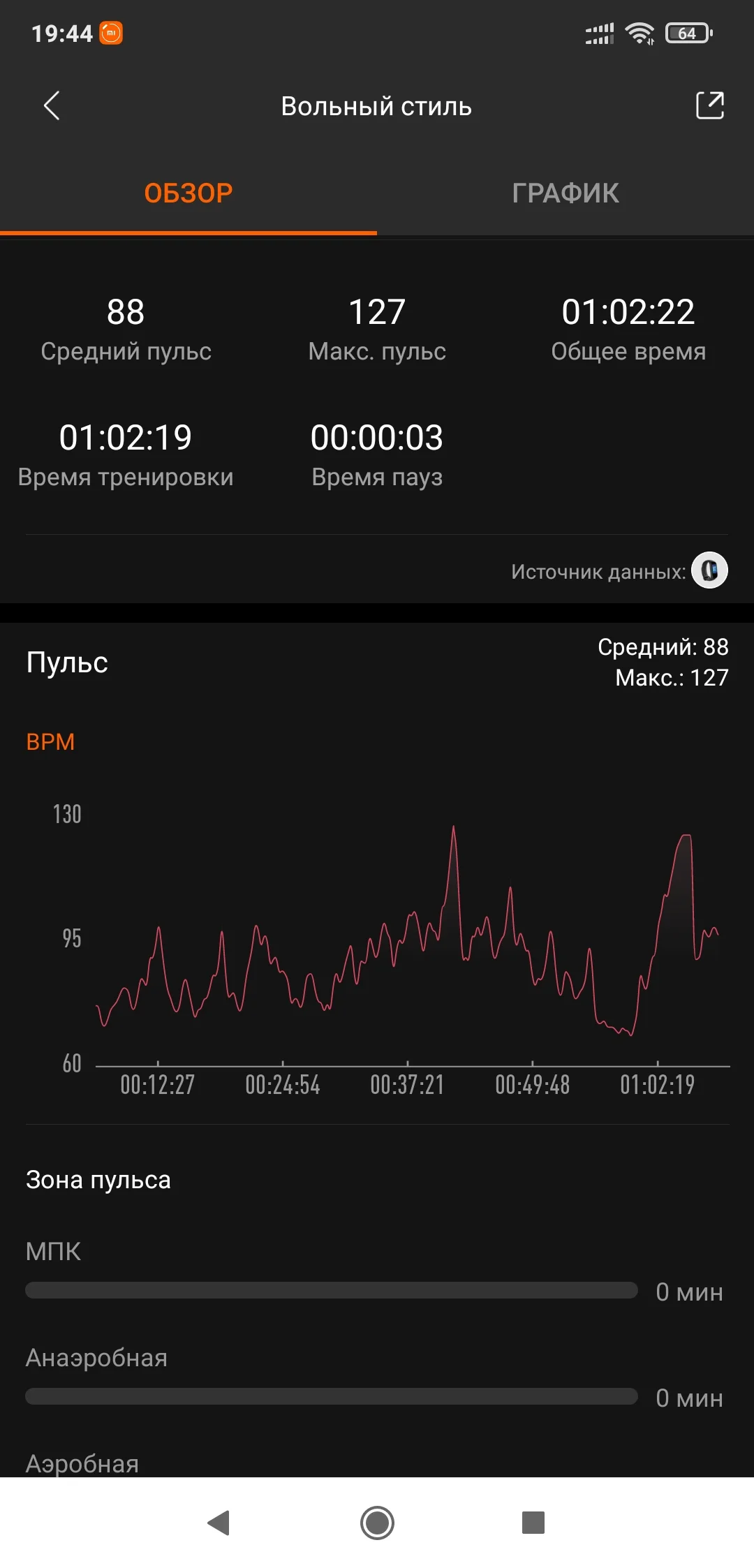Tap the battery indicator showing 64
This screenshot has height=1568, width=754.
tap(688, 32)
